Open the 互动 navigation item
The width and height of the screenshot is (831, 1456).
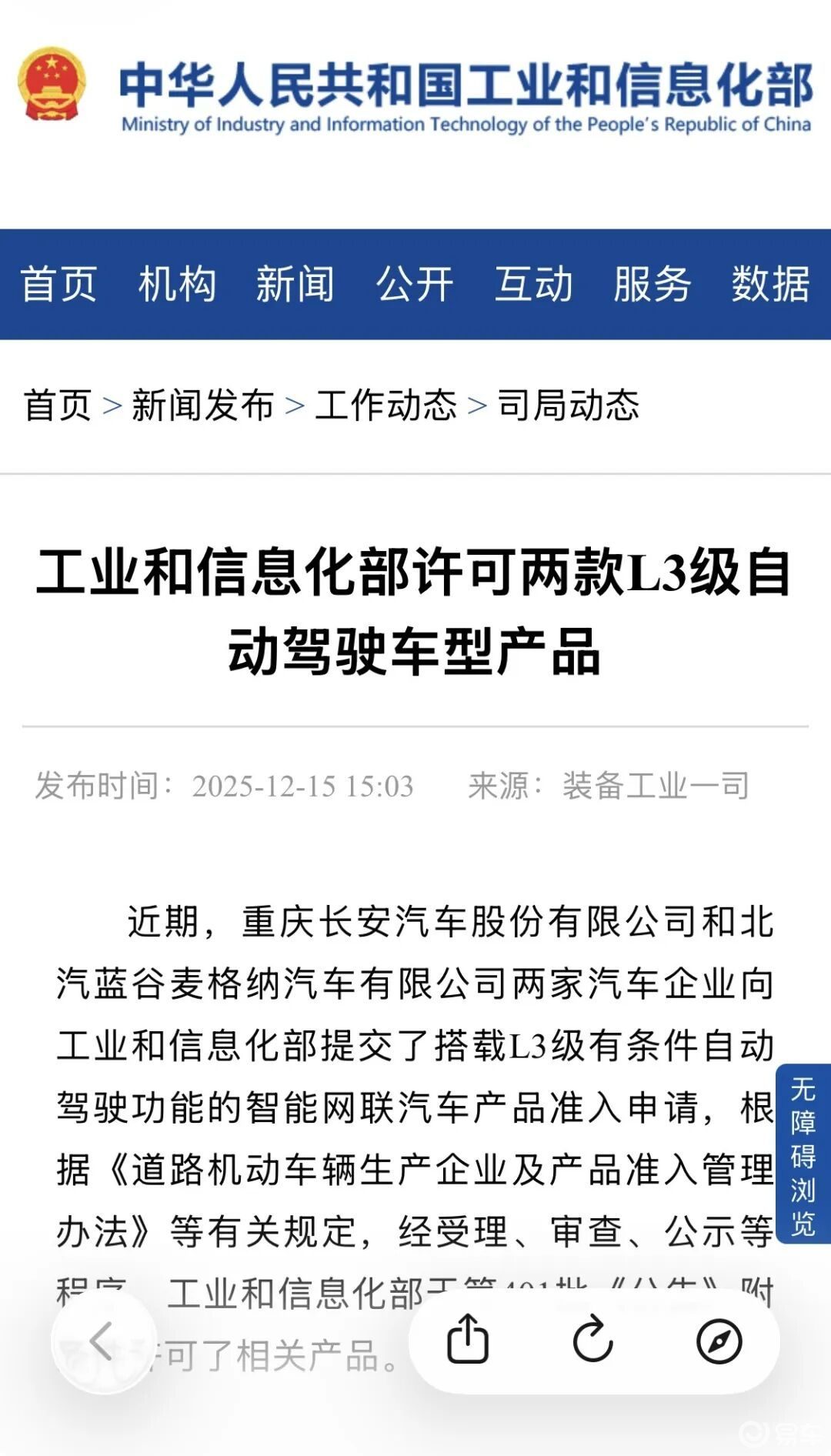click(x=534, y=286)
